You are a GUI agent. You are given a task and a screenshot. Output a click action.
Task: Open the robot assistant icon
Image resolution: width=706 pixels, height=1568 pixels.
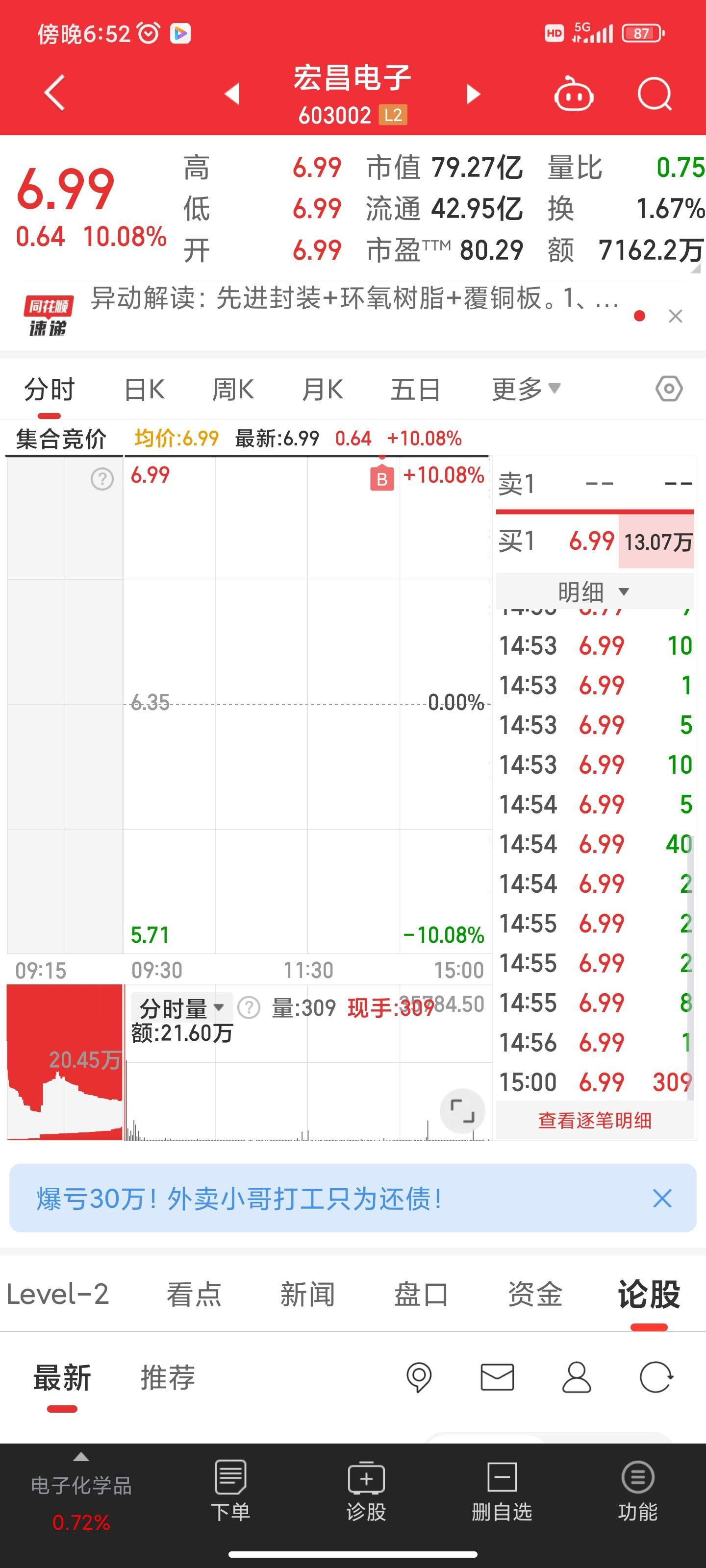click(573, 94)
